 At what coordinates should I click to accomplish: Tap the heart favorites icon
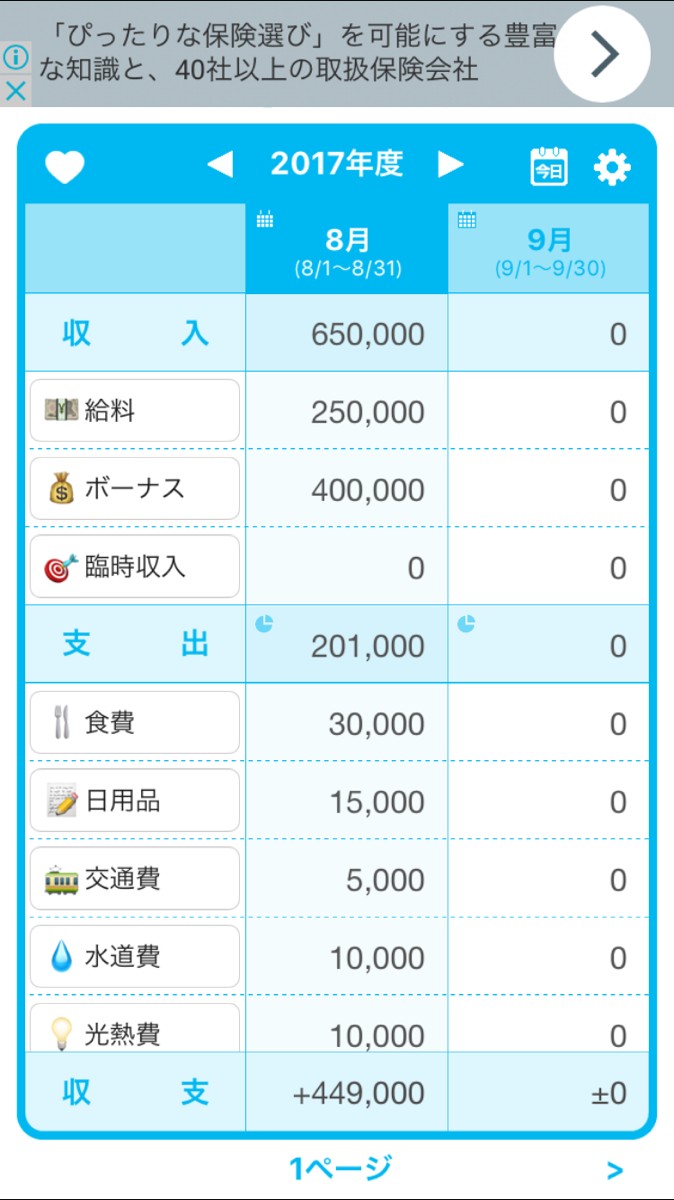(64, 166)
